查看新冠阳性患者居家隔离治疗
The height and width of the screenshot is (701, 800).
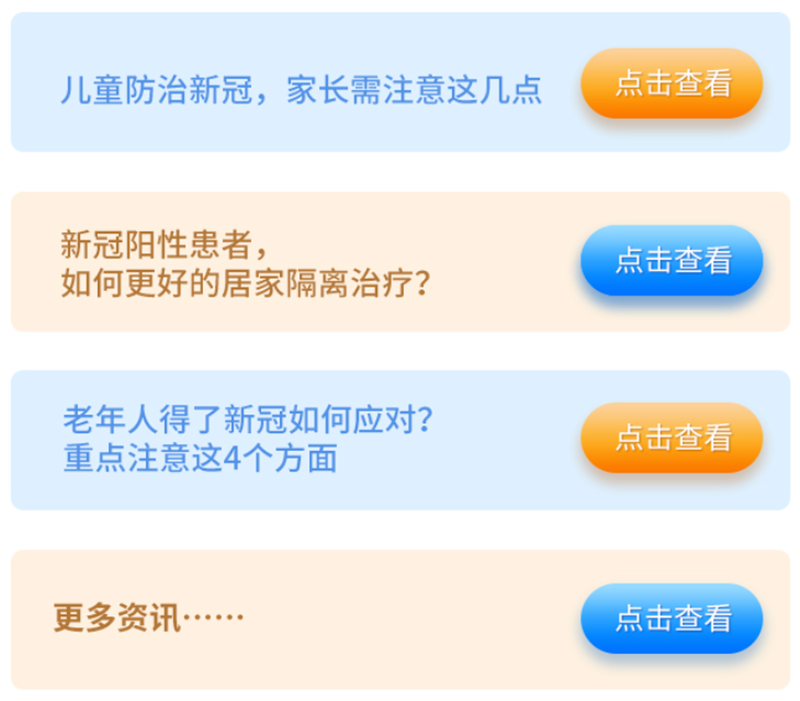click(x=671, y=261)
